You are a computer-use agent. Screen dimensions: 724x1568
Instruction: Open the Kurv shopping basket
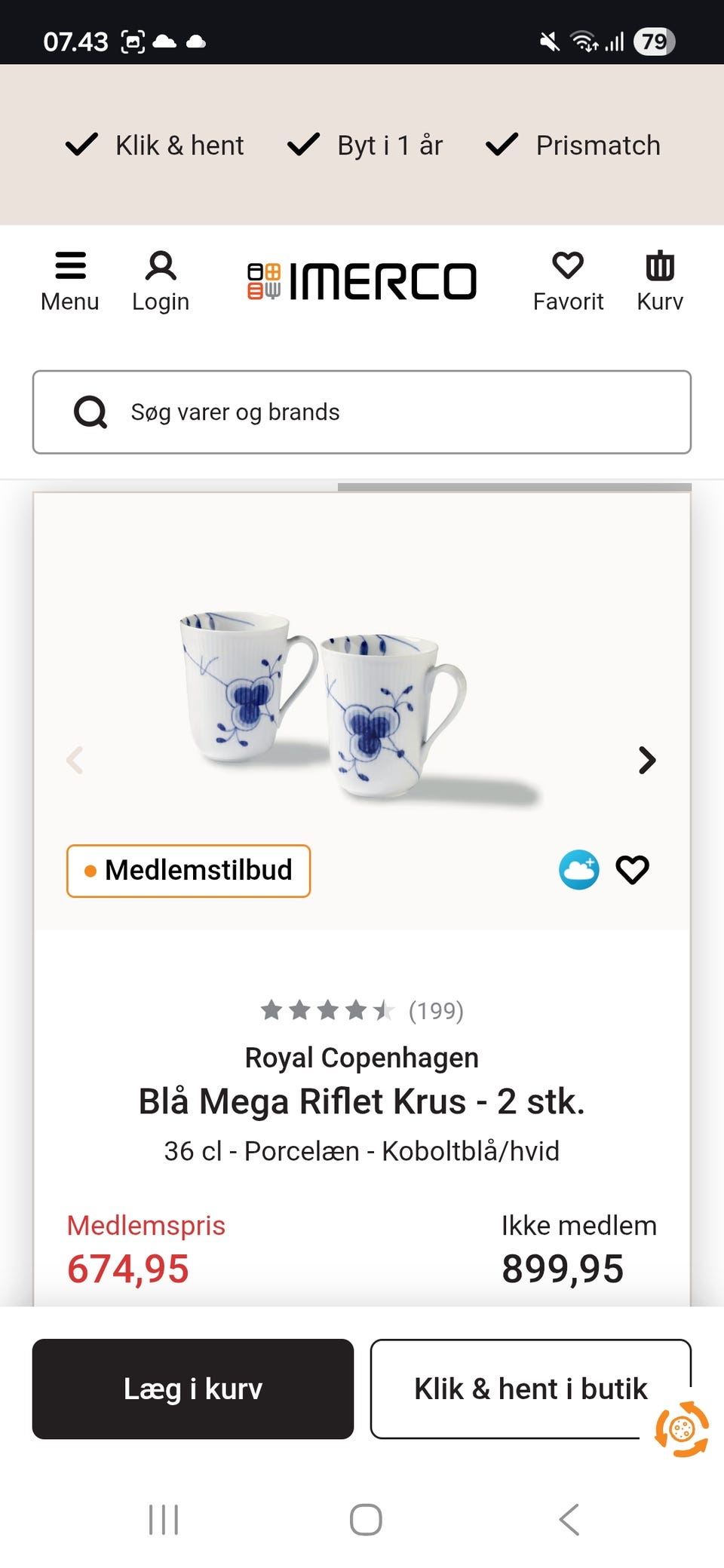click(x=659, y=279)
